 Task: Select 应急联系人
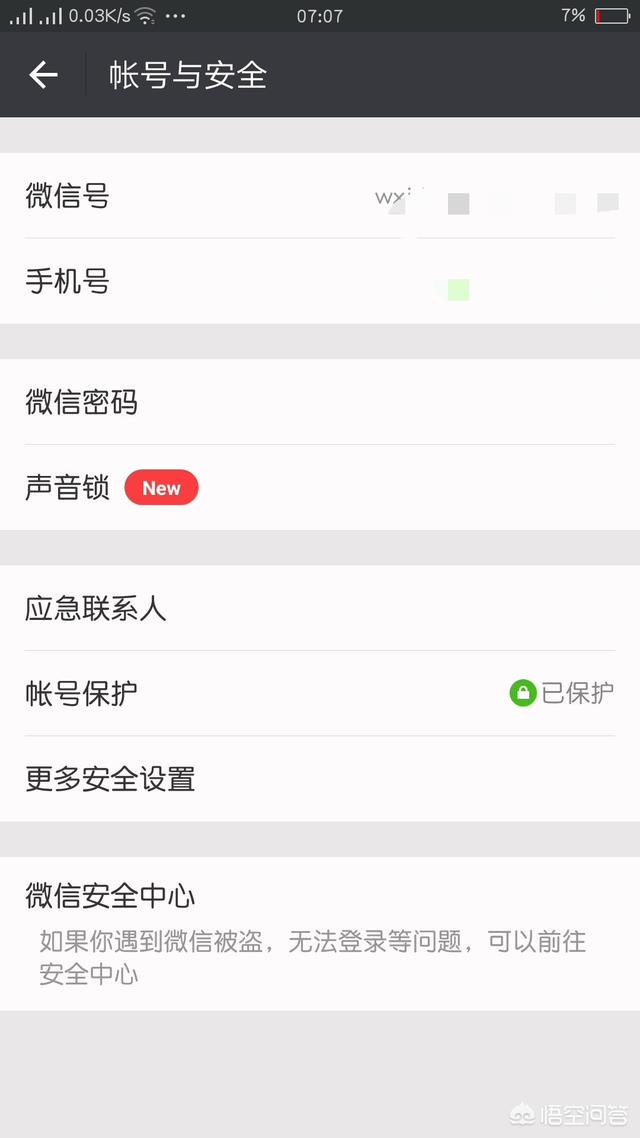click(320, 608)
